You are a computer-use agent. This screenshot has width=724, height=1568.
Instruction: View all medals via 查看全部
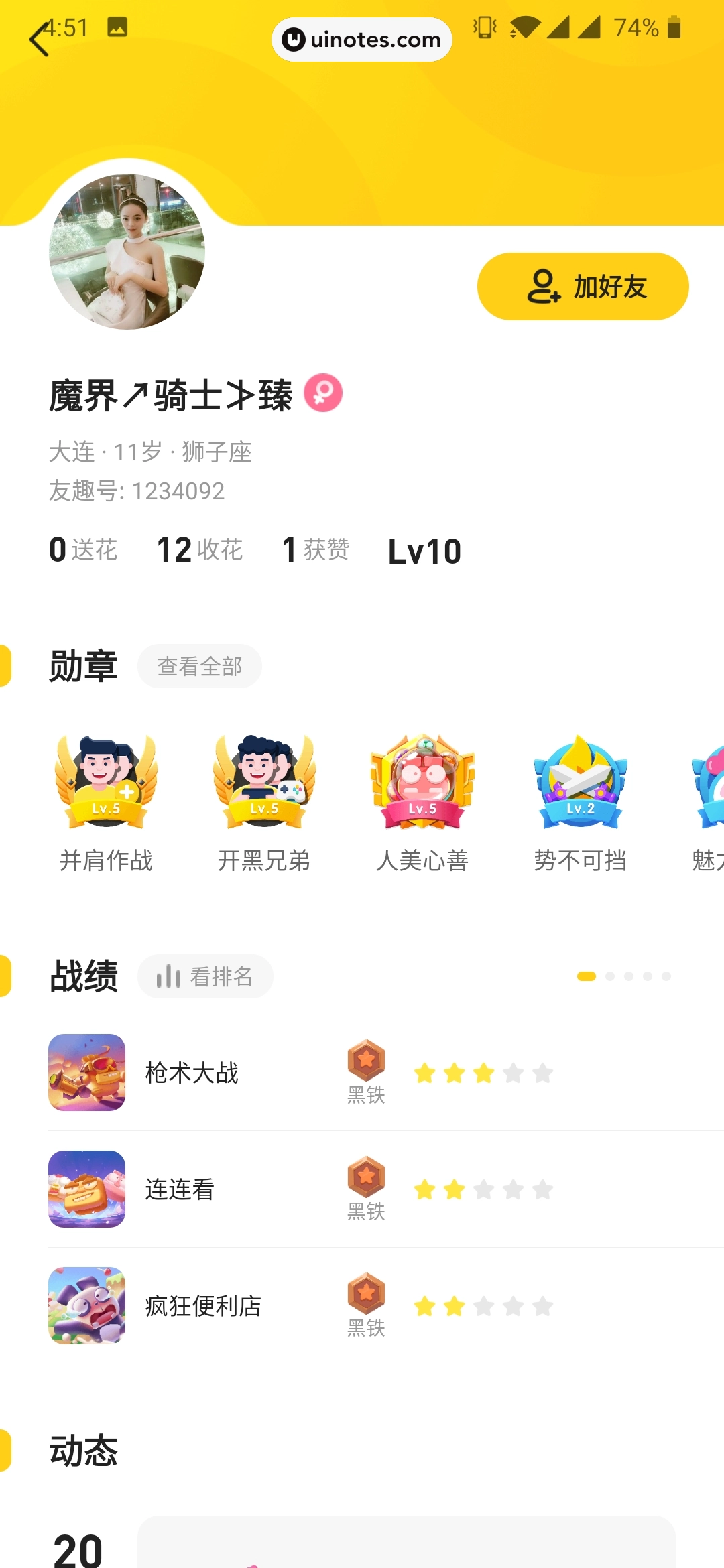[199, 666]
